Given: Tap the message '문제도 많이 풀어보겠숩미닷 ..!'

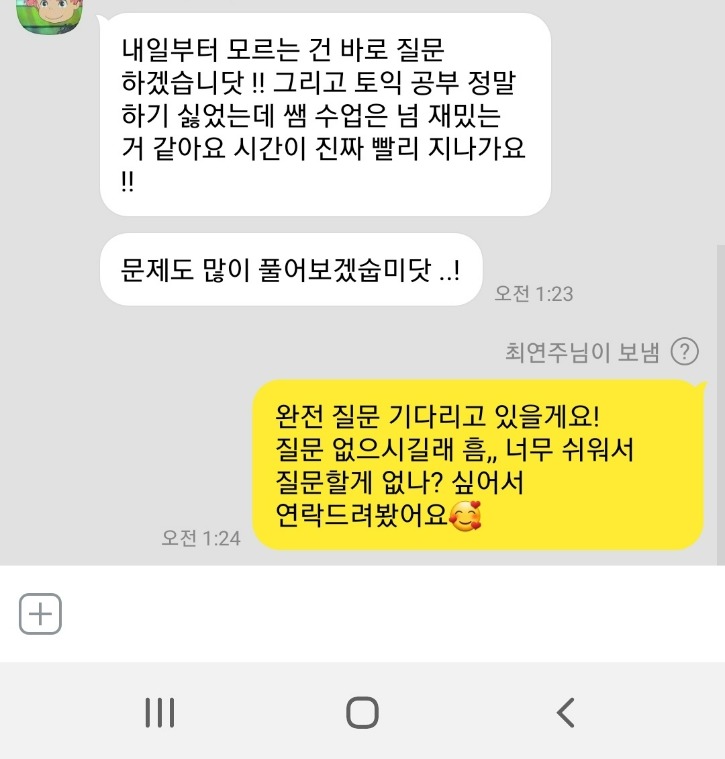Looking at the screenshot, I should pyautogui.click(x=290, y=269).
